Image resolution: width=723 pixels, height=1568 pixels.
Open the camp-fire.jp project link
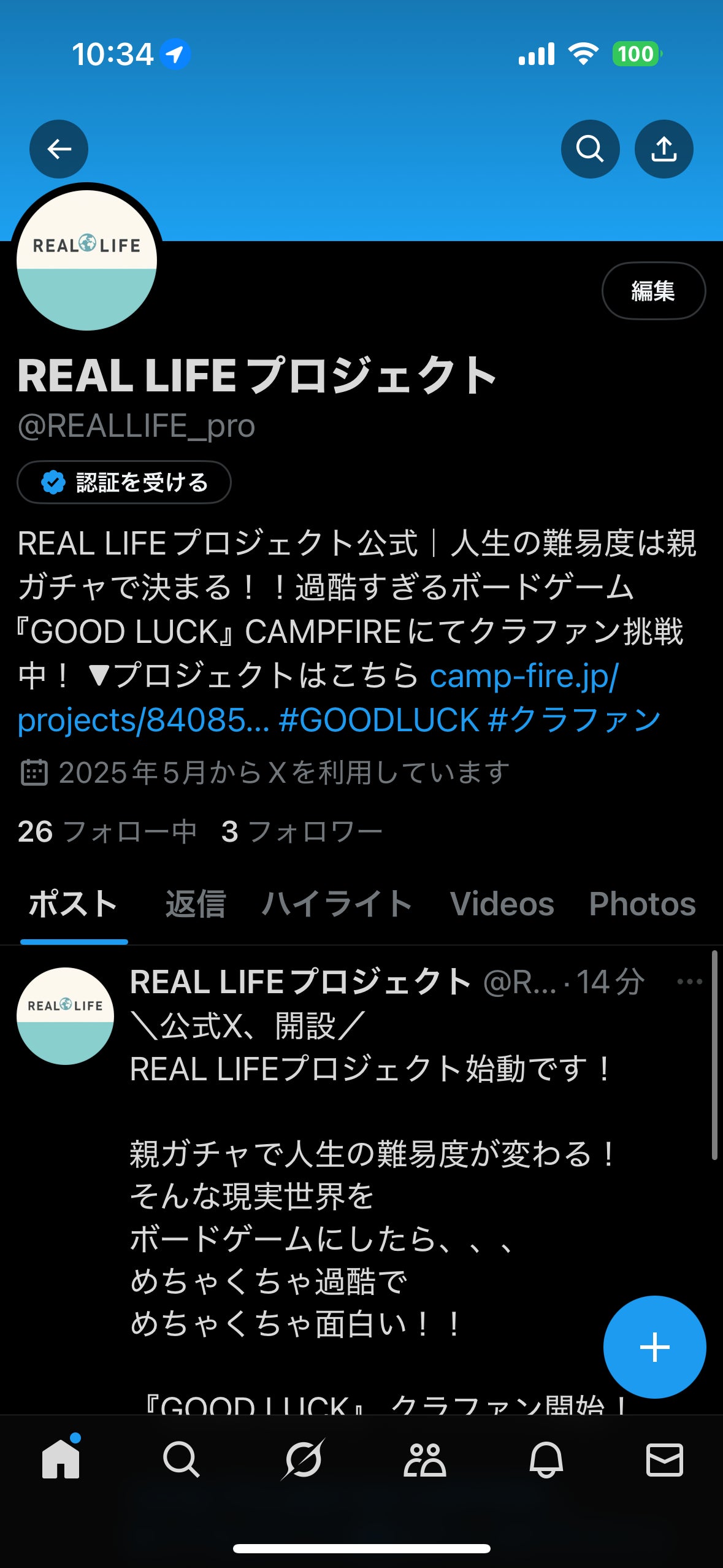[x=524, y=677]
